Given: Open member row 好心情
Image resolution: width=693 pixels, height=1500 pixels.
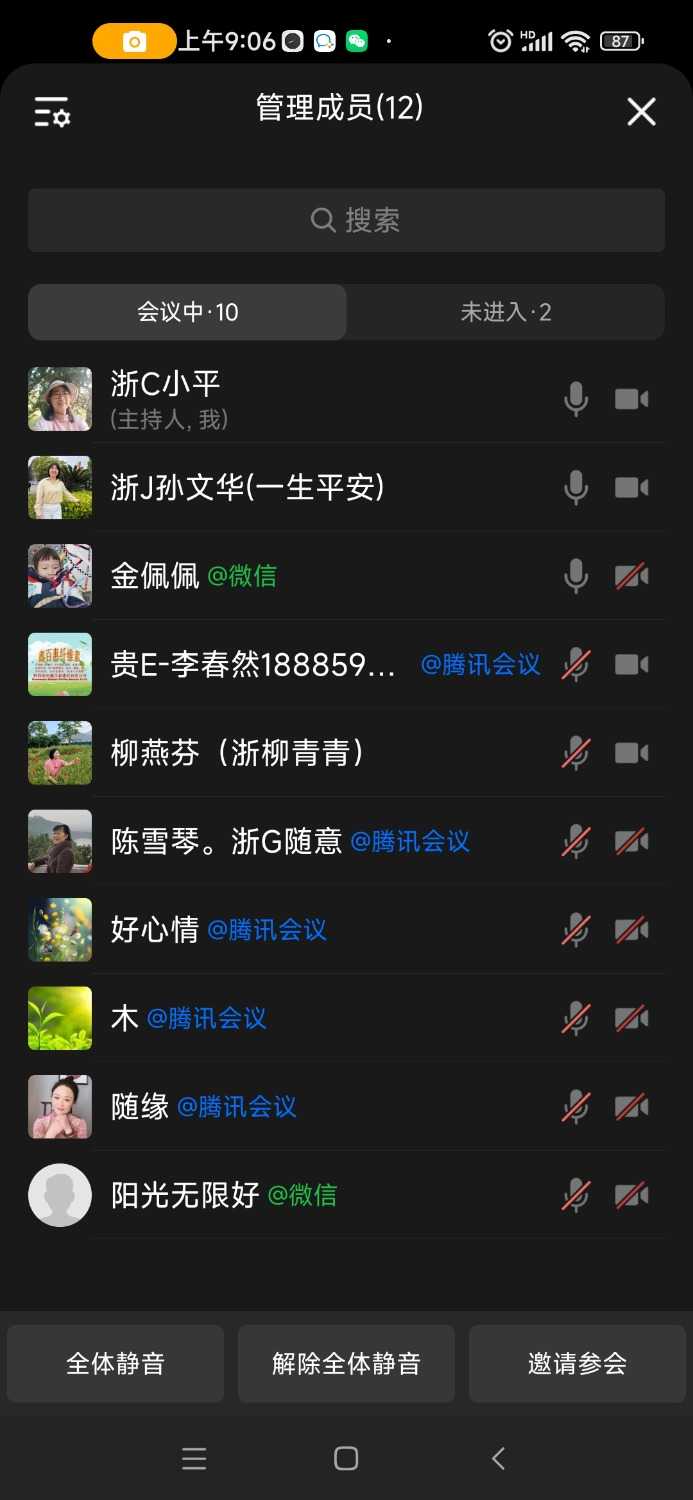Looking at the screenshot, I should [x=220, y=930].
